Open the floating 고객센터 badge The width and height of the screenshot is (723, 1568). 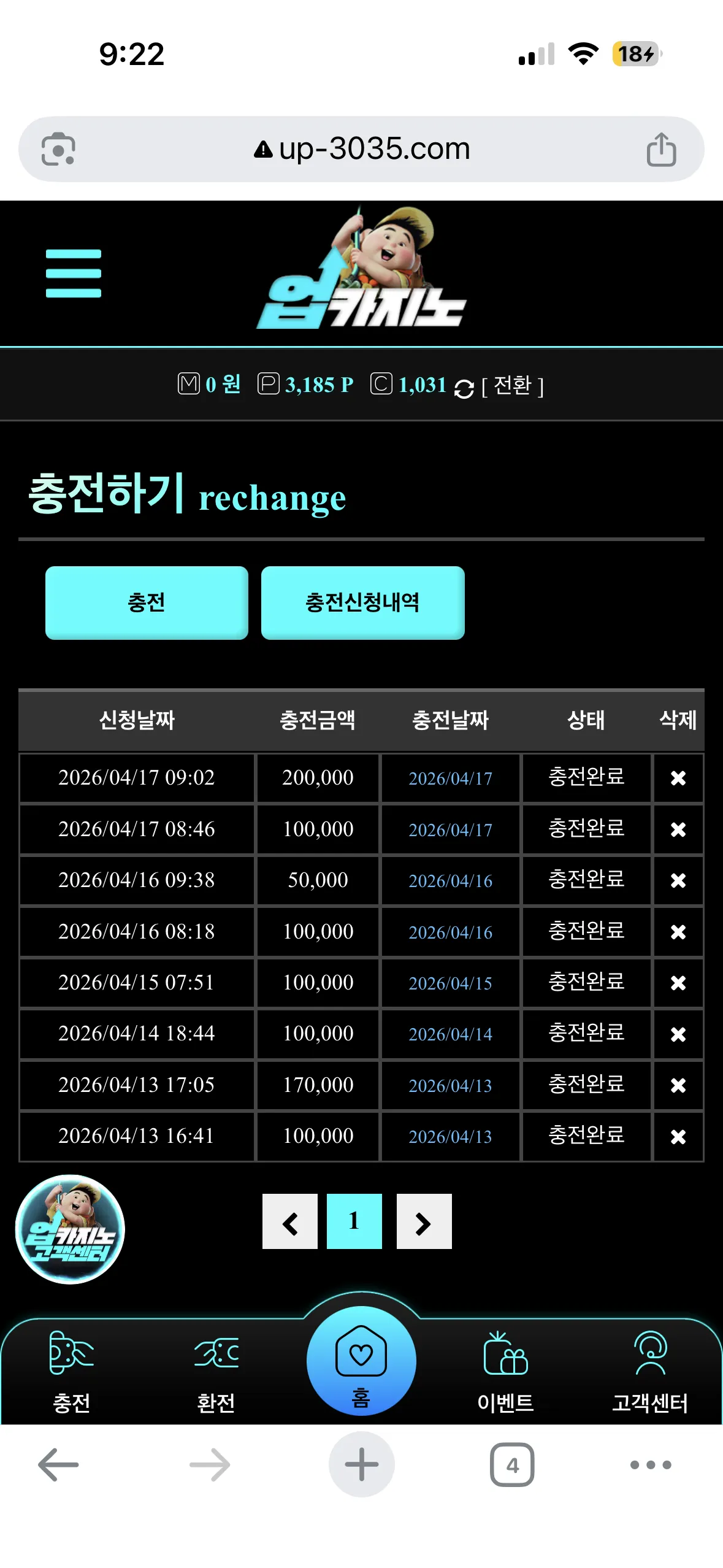tap(70, 1229)
